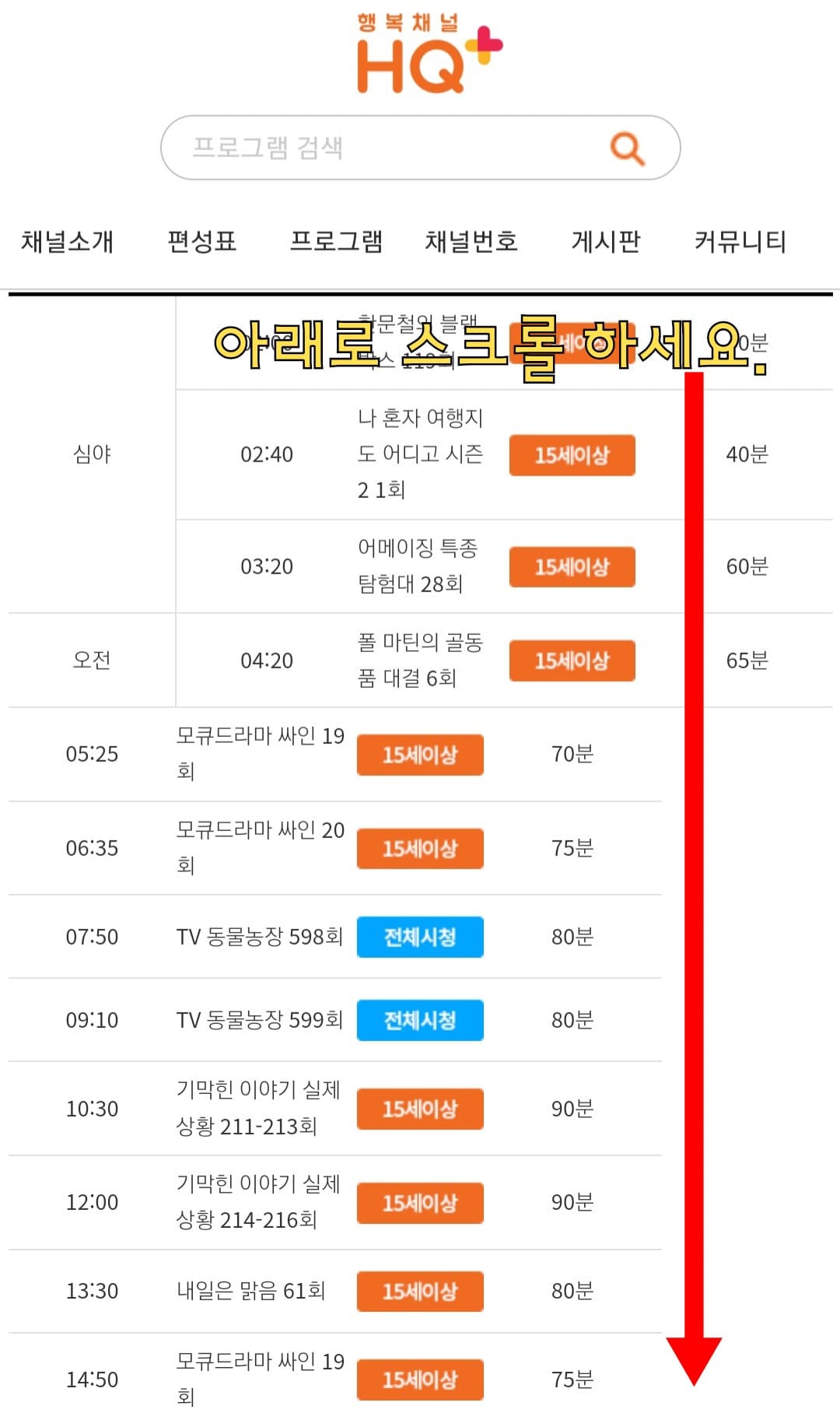Navigate to the 채널소개 section

pyautogui.click(x=67, y=241)
